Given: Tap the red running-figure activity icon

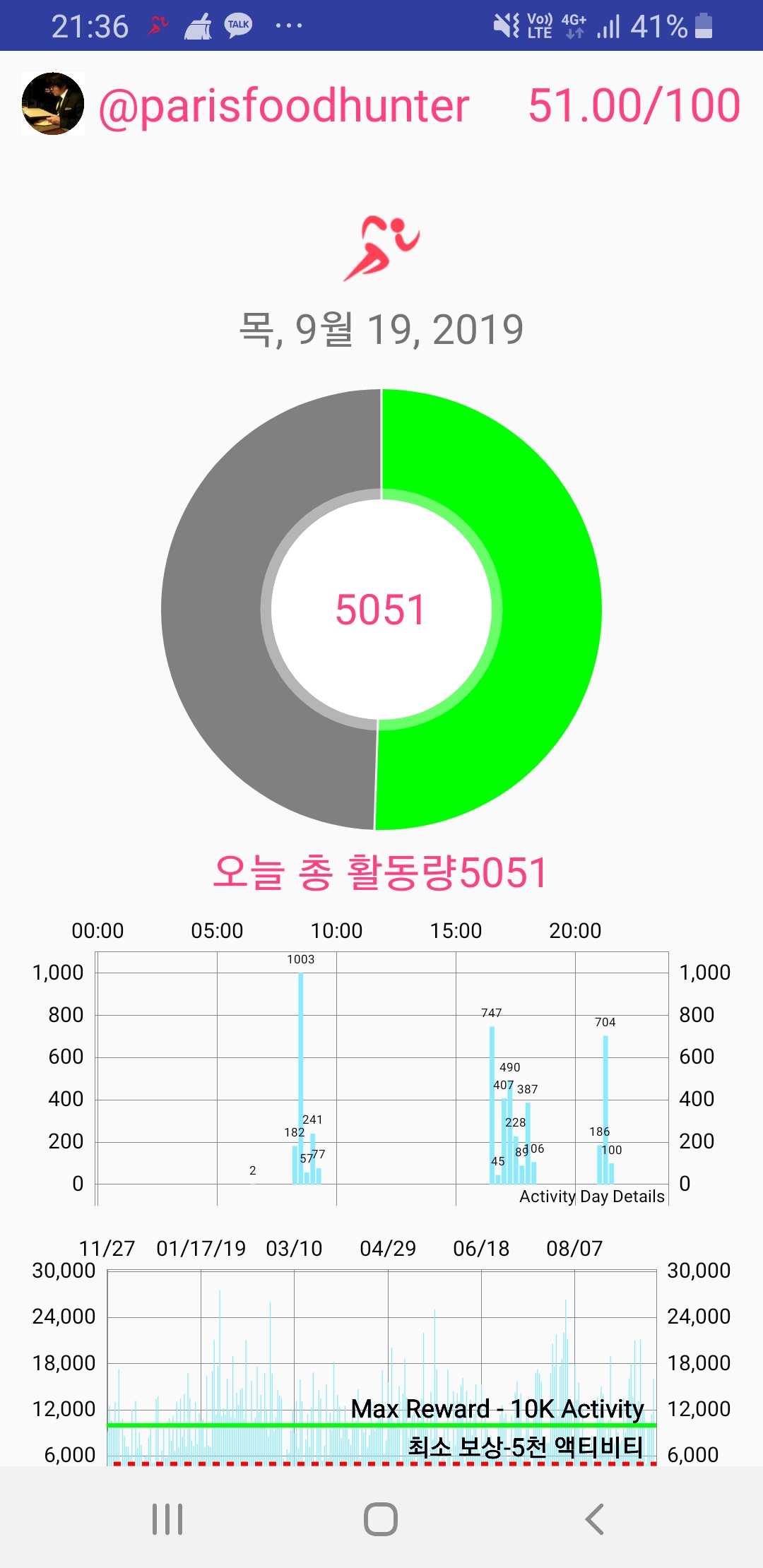Looking at the screenshot, I should pos(381,249).
